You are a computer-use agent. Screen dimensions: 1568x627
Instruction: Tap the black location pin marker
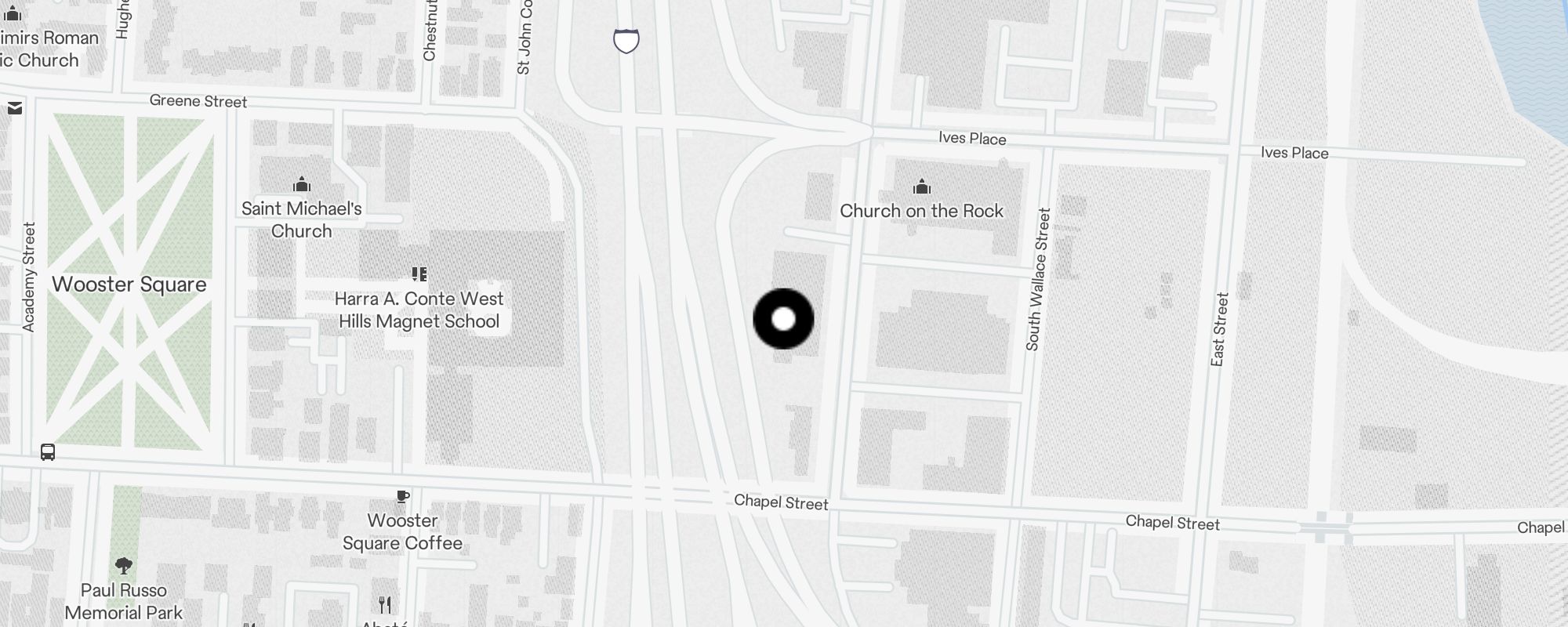click(783, 319)
